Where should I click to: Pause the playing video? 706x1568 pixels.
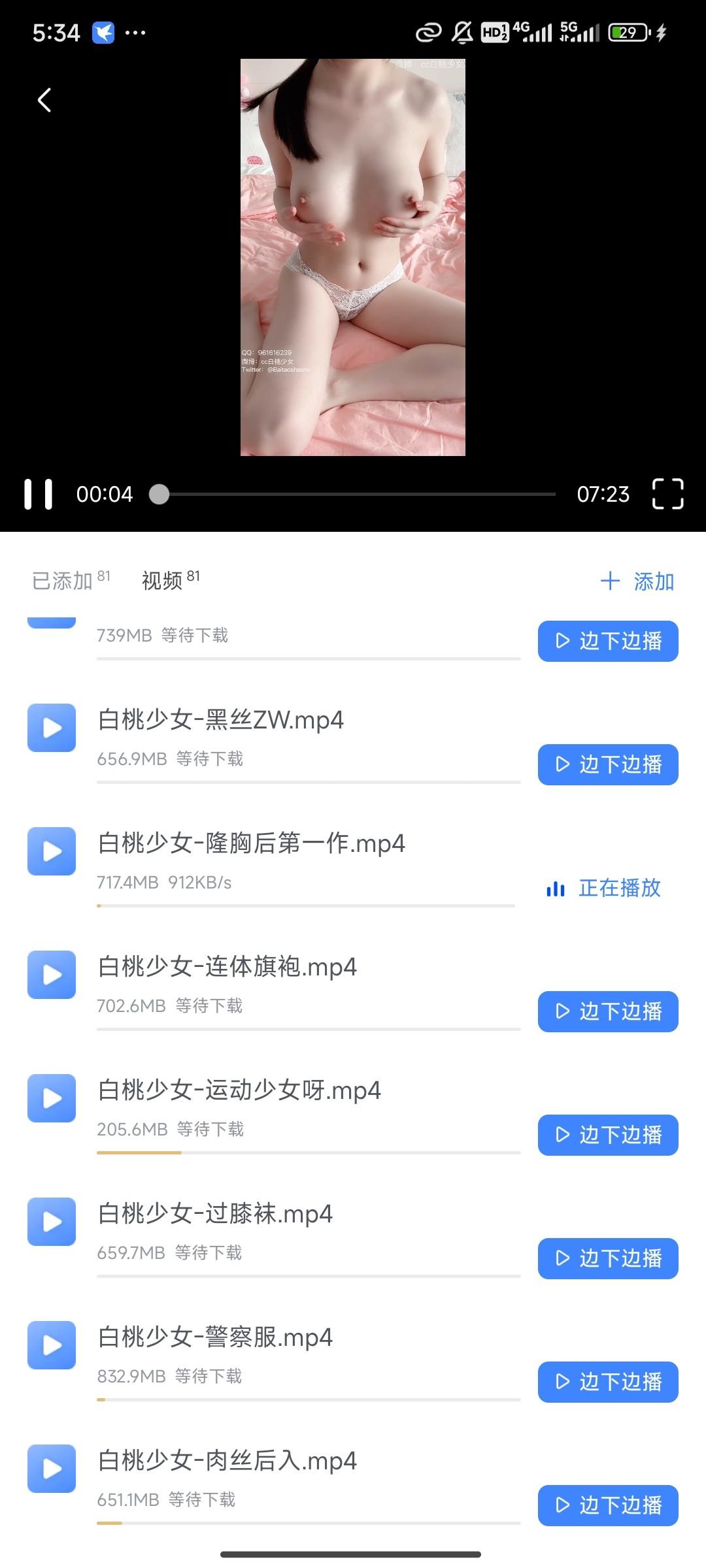[x=38, y=494]
